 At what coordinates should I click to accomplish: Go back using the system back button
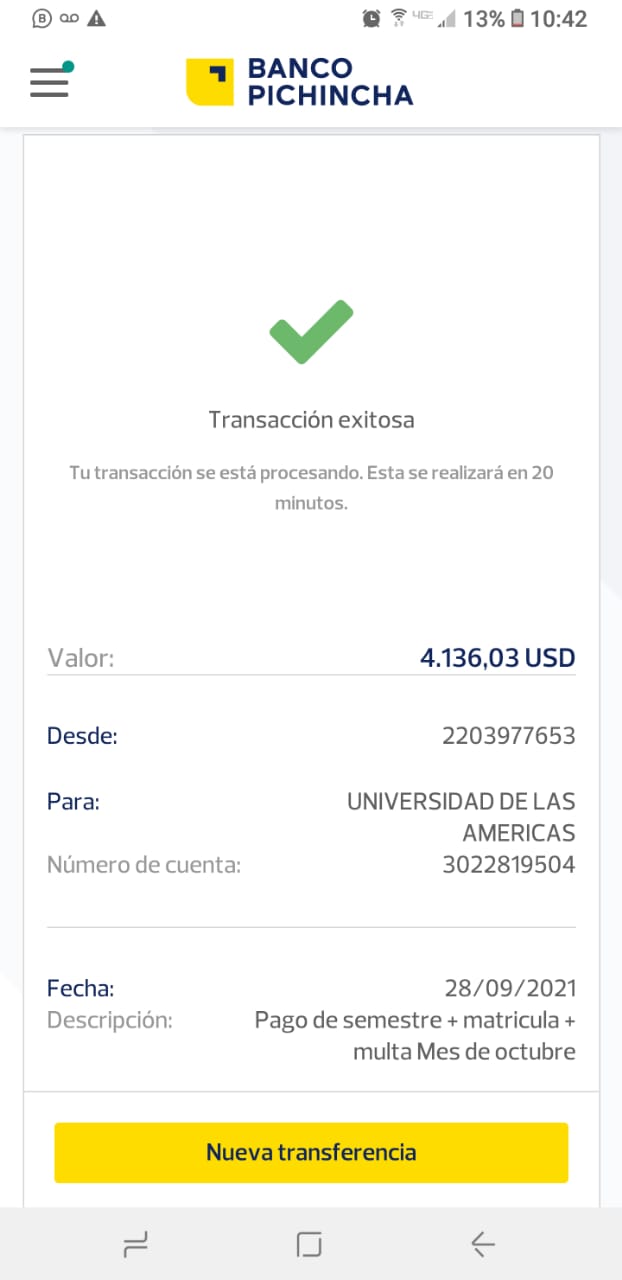pos(483,1244)
